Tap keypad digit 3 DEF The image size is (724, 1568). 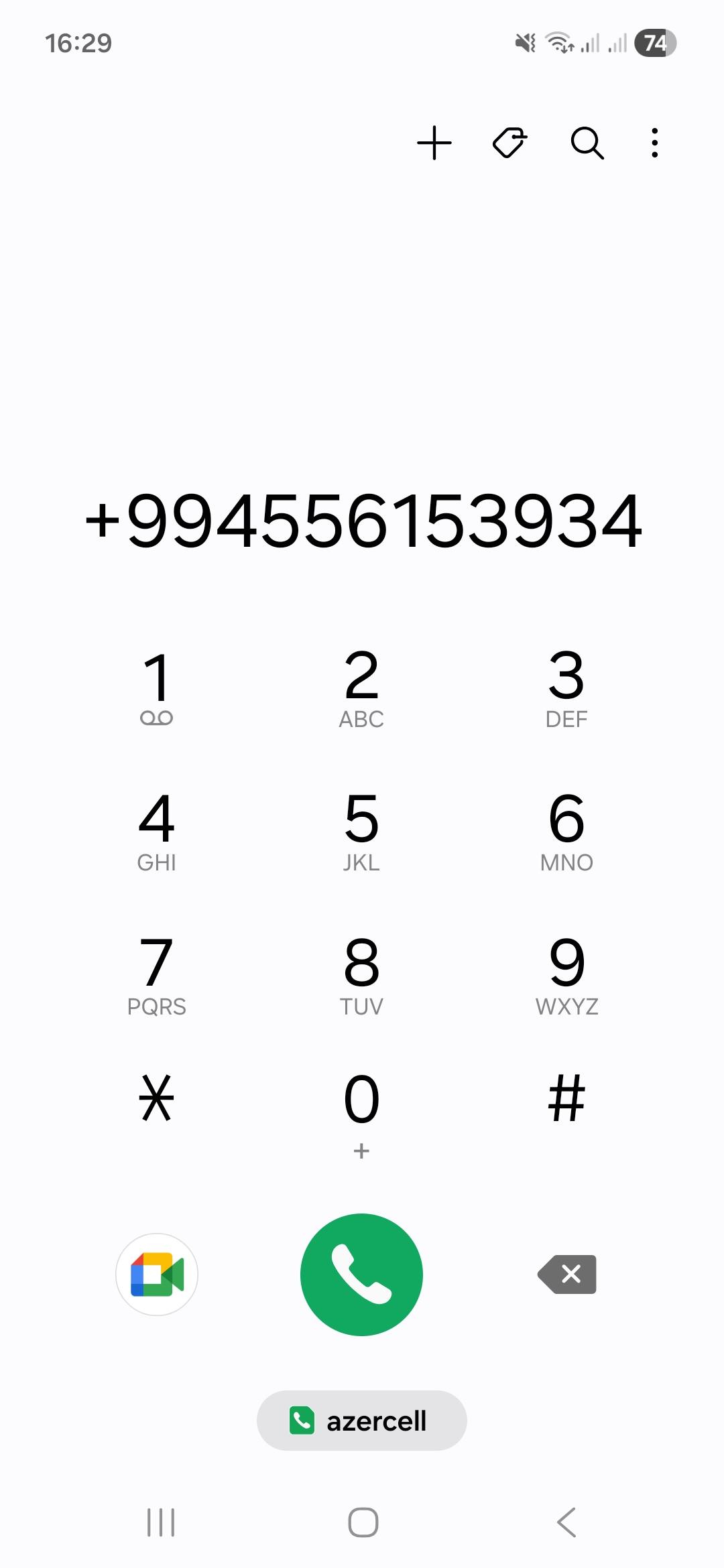click(x=566, y=687)
